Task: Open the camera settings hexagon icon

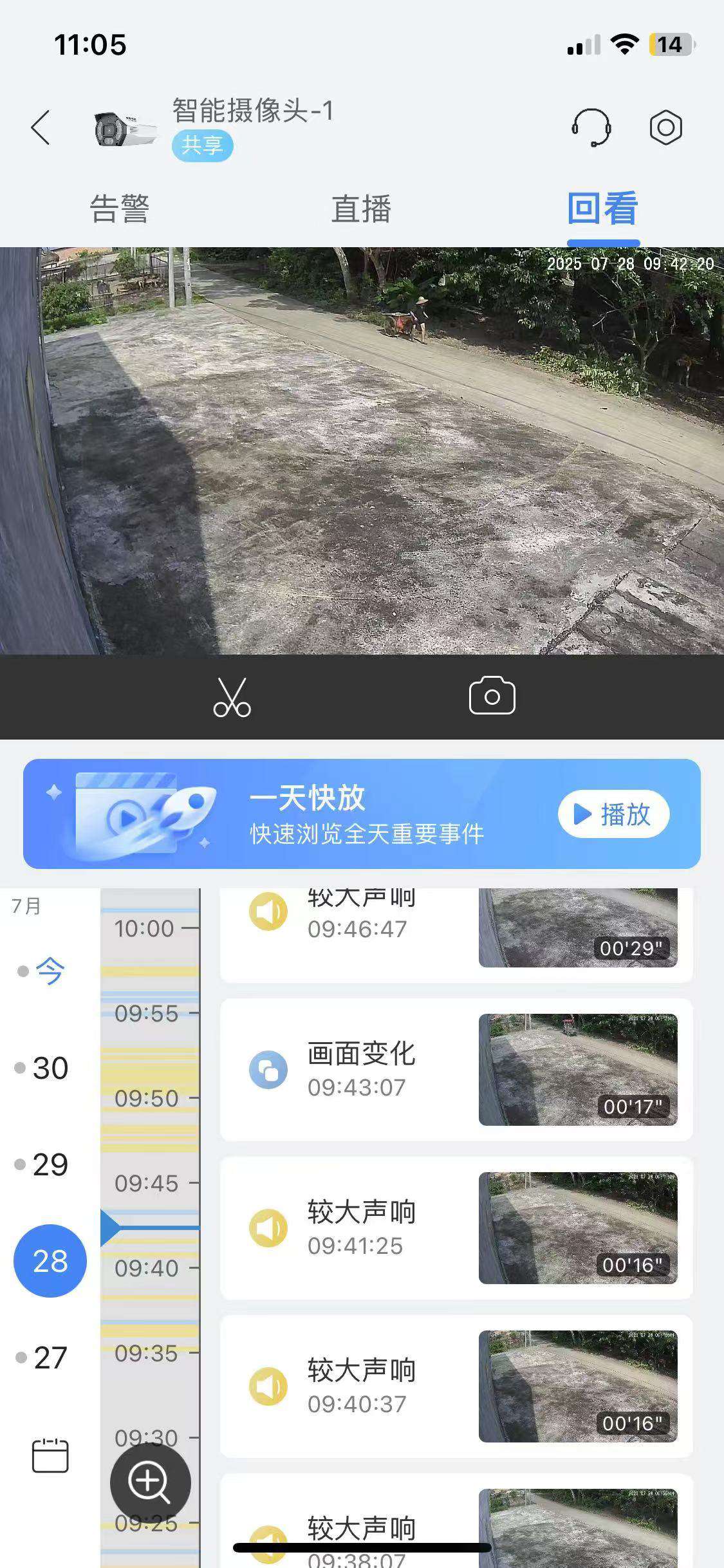Action: [665, 127]
